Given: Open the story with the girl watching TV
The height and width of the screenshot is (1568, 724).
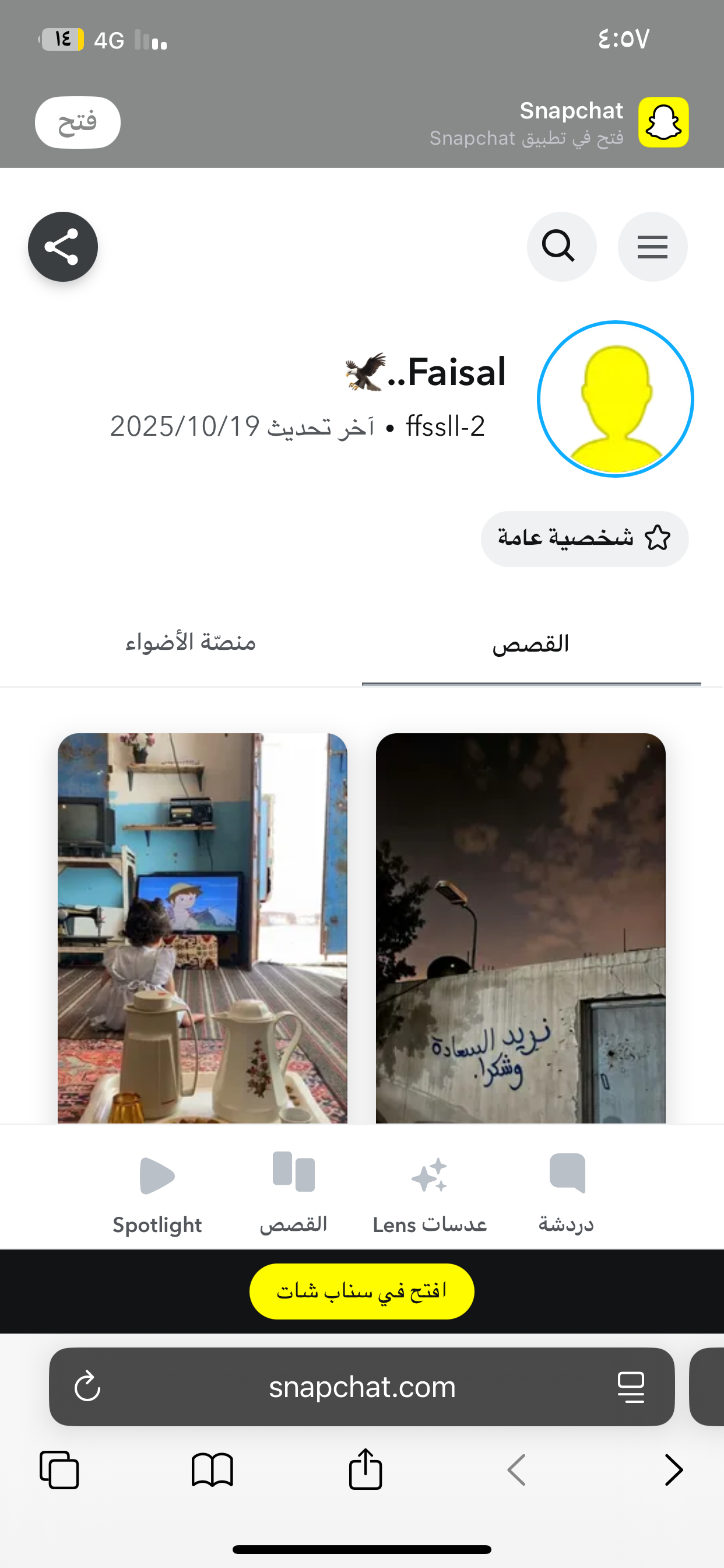Looking at the screenshot, I should click(x=202, y=928).
